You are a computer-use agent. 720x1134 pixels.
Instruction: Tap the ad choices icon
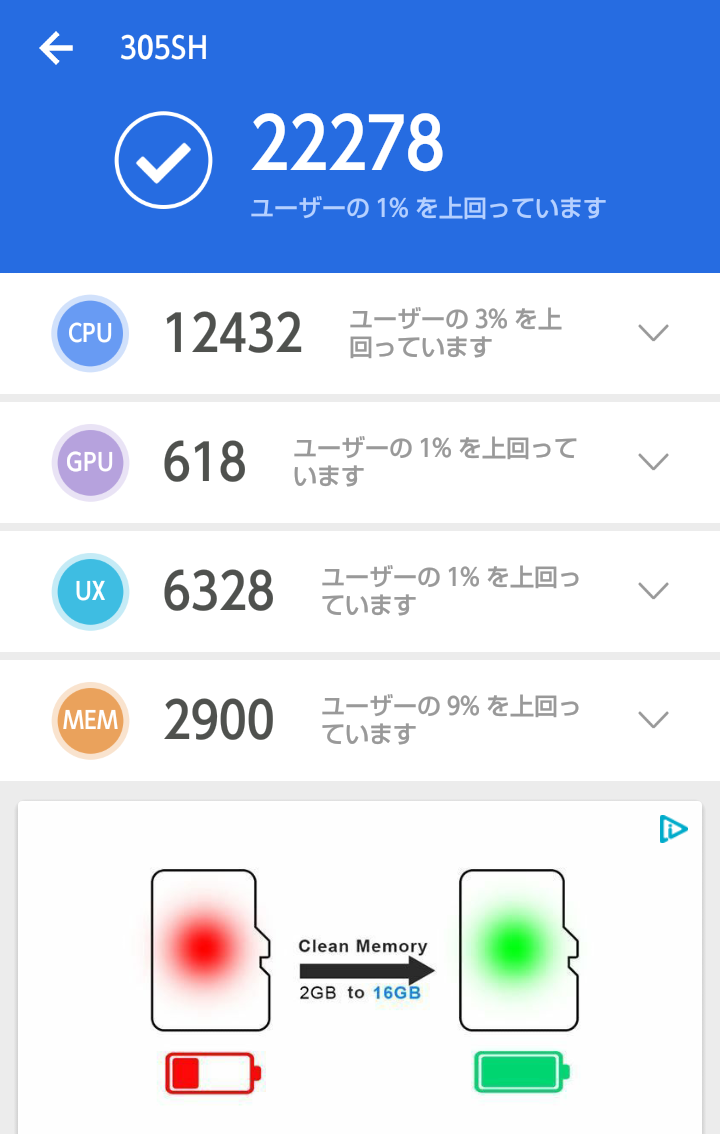(x=673, y=829)
